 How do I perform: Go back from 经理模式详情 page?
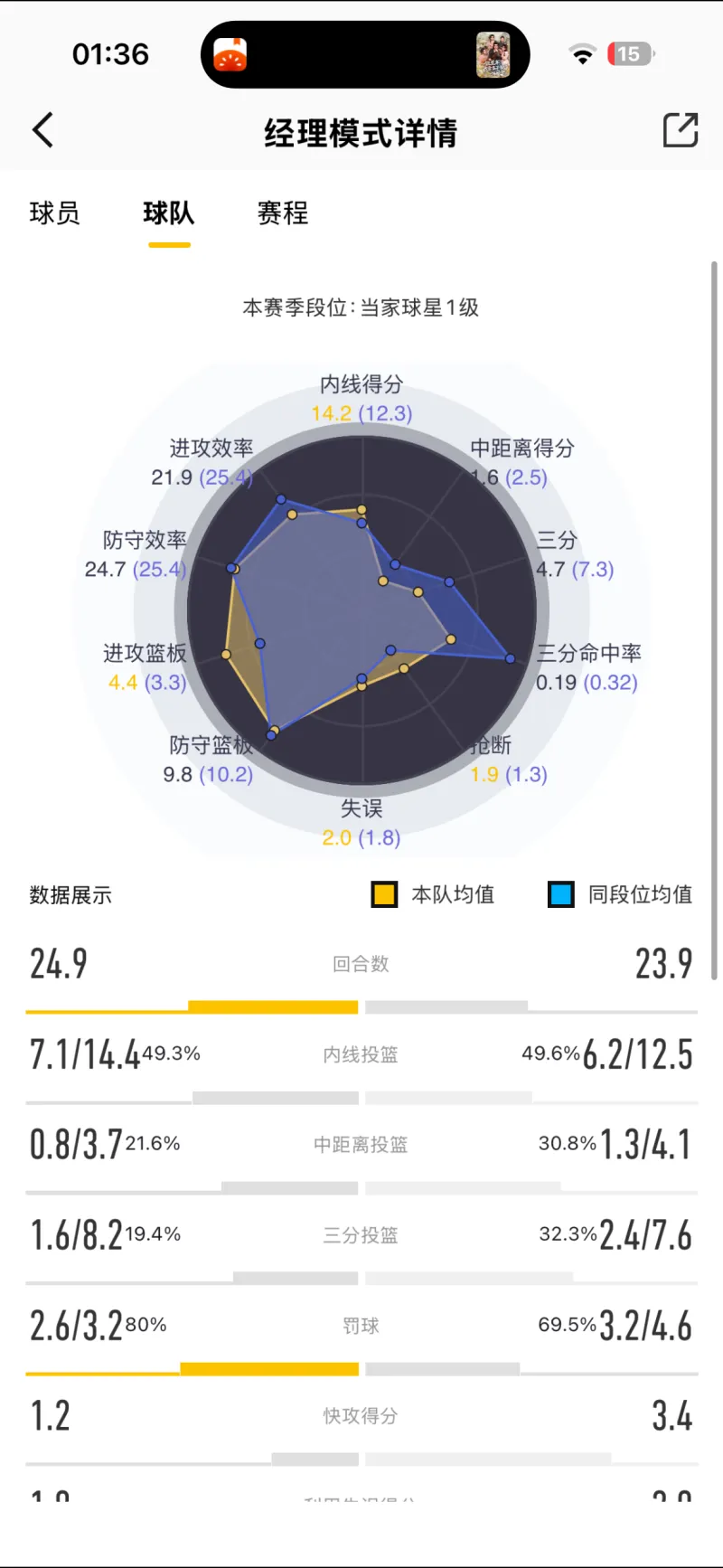(42, 130)
